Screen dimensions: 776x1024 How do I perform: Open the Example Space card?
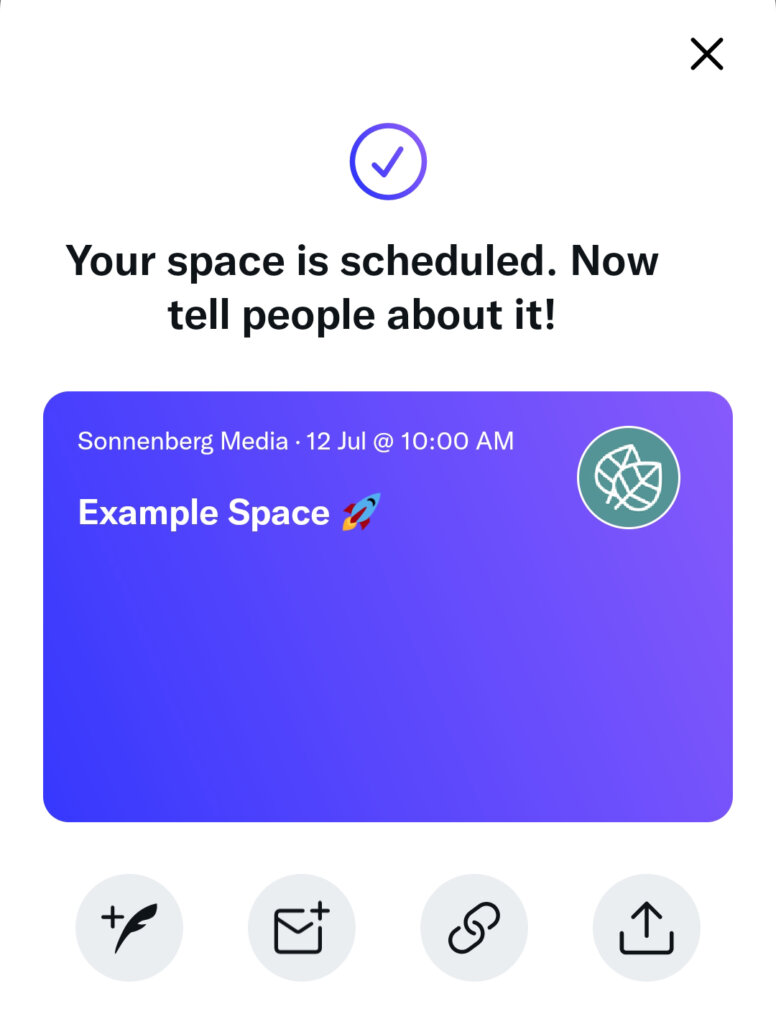[x=388, y=606]
